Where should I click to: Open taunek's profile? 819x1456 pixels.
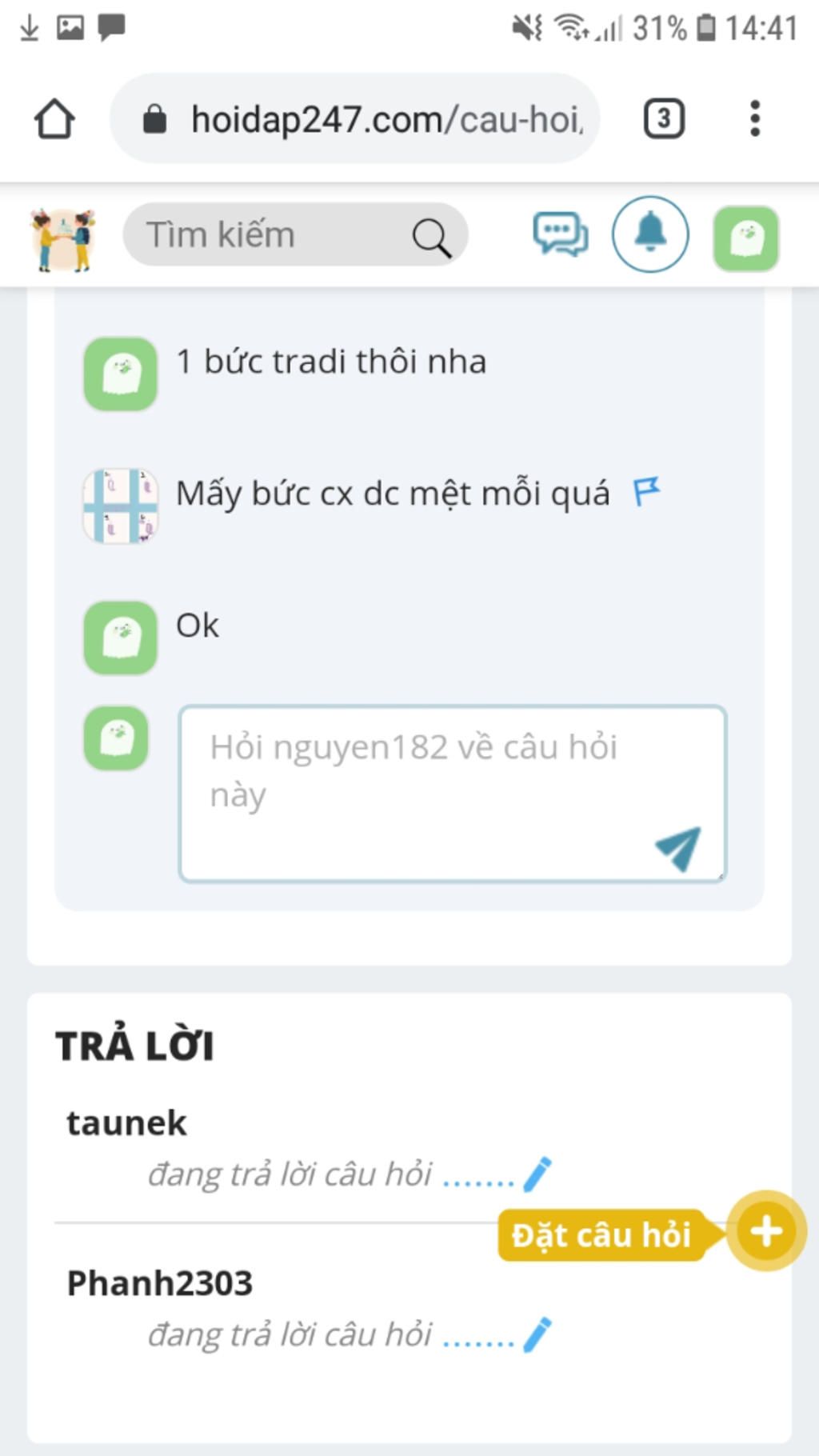click(x=126, y=1123)
